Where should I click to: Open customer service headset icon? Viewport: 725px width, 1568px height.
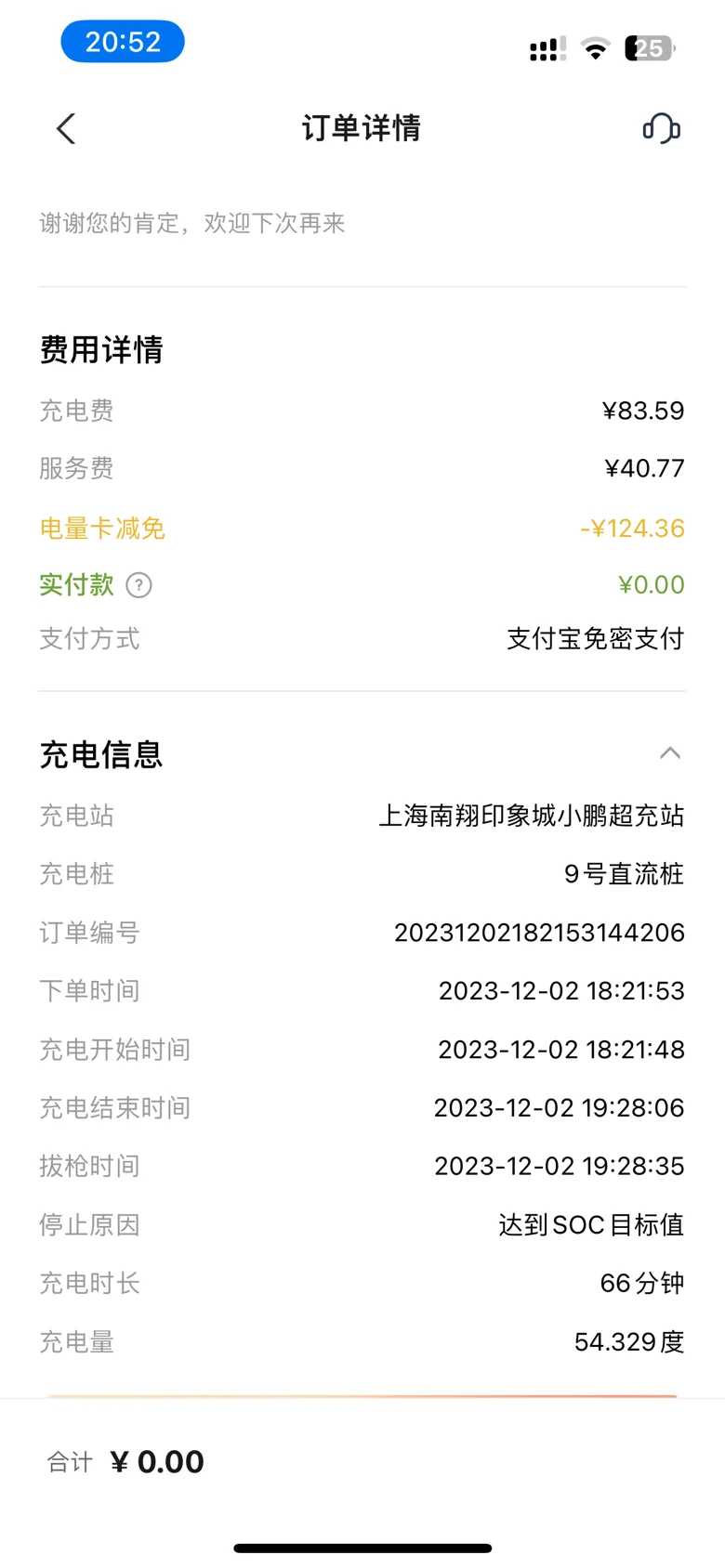[x=661, y=128]
